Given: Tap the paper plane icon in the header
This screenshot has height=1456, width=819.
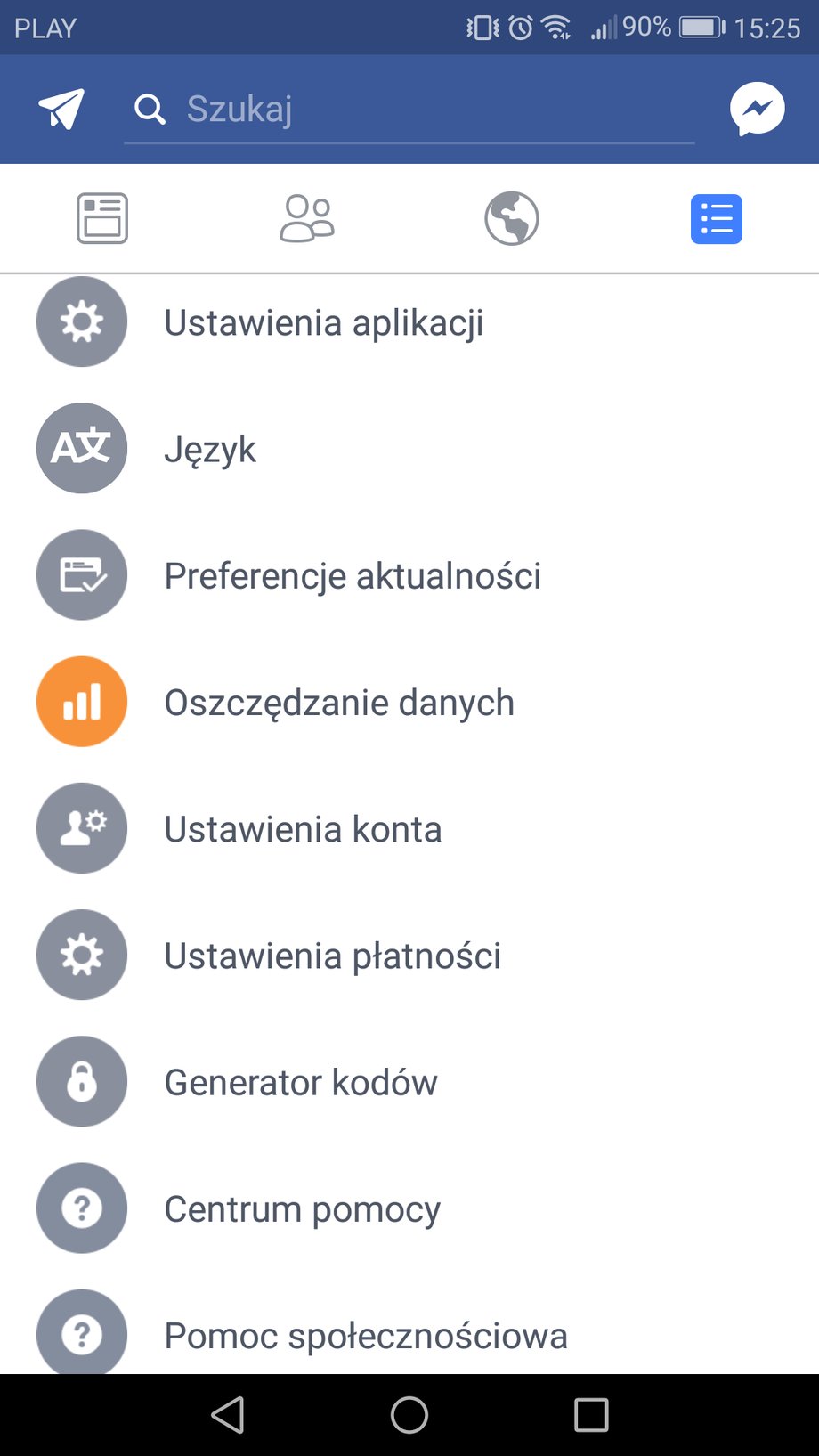Looking at the screenshot, I should point(61,109).
